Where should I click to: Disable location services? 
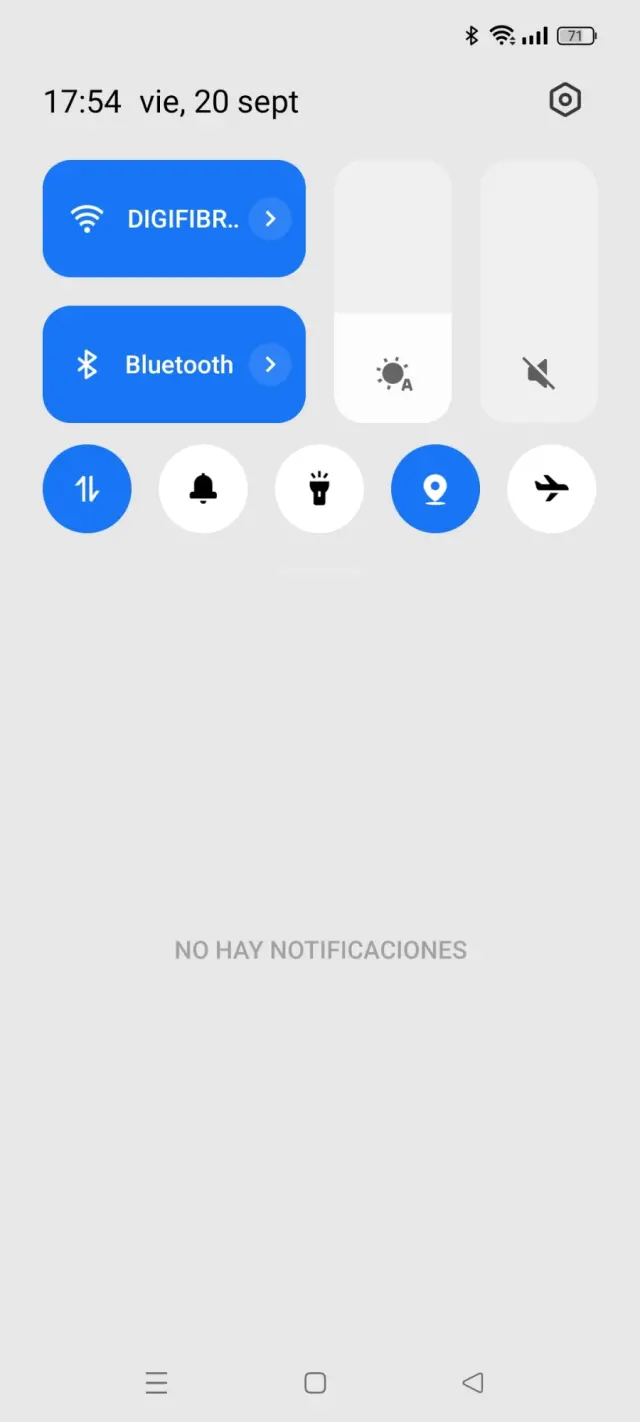point(435,489)
